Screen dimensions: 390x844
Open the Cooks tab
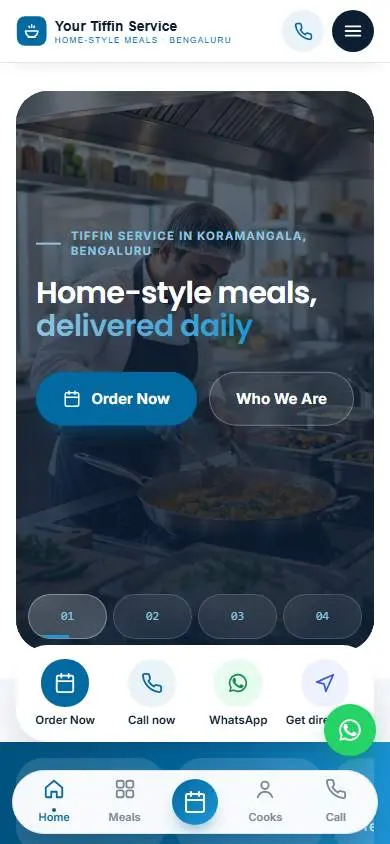tap(265, 801)
